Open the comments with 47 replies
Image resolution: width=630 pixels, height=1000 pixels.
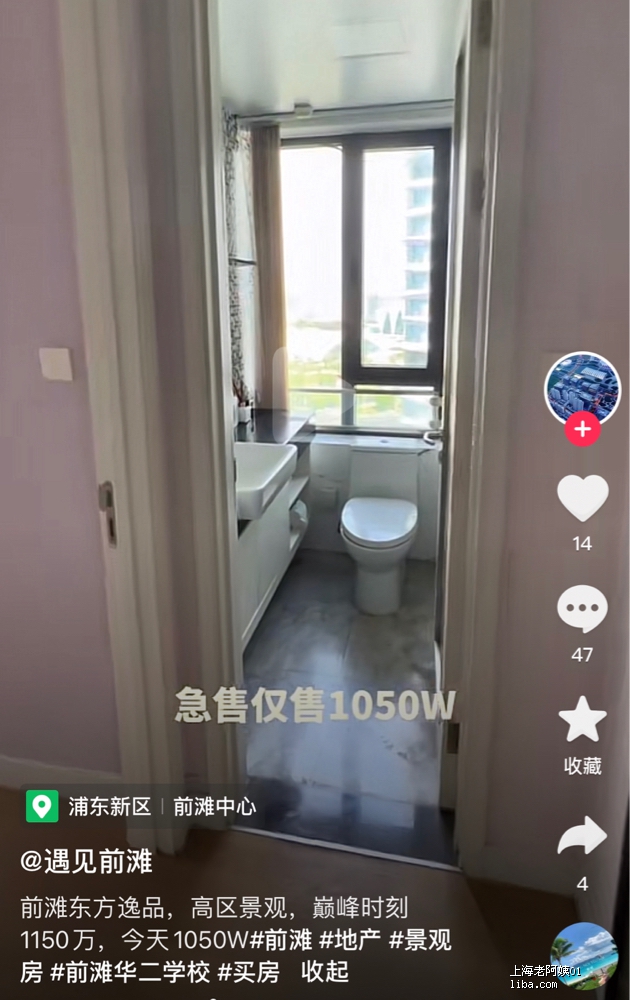pos(582,610)
